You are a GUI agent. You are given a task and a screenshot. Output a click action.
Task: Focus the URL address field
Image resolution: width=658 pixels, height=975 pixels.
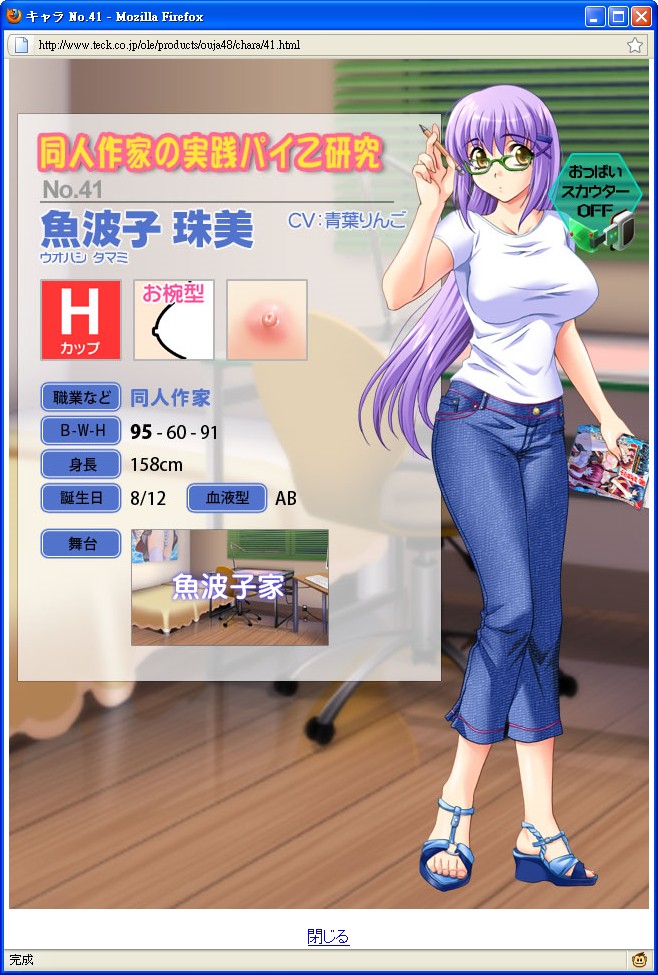pyautogui.click(x=320, y=45)
